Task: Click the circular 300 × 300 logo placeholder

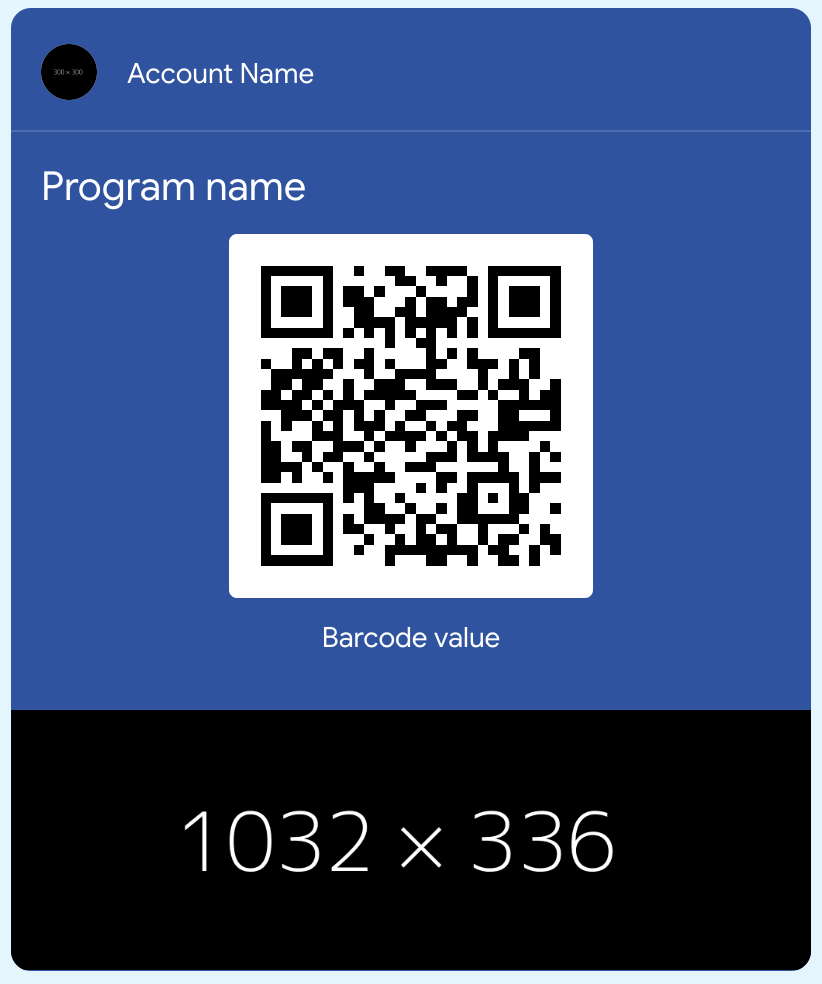Action: 68,71
